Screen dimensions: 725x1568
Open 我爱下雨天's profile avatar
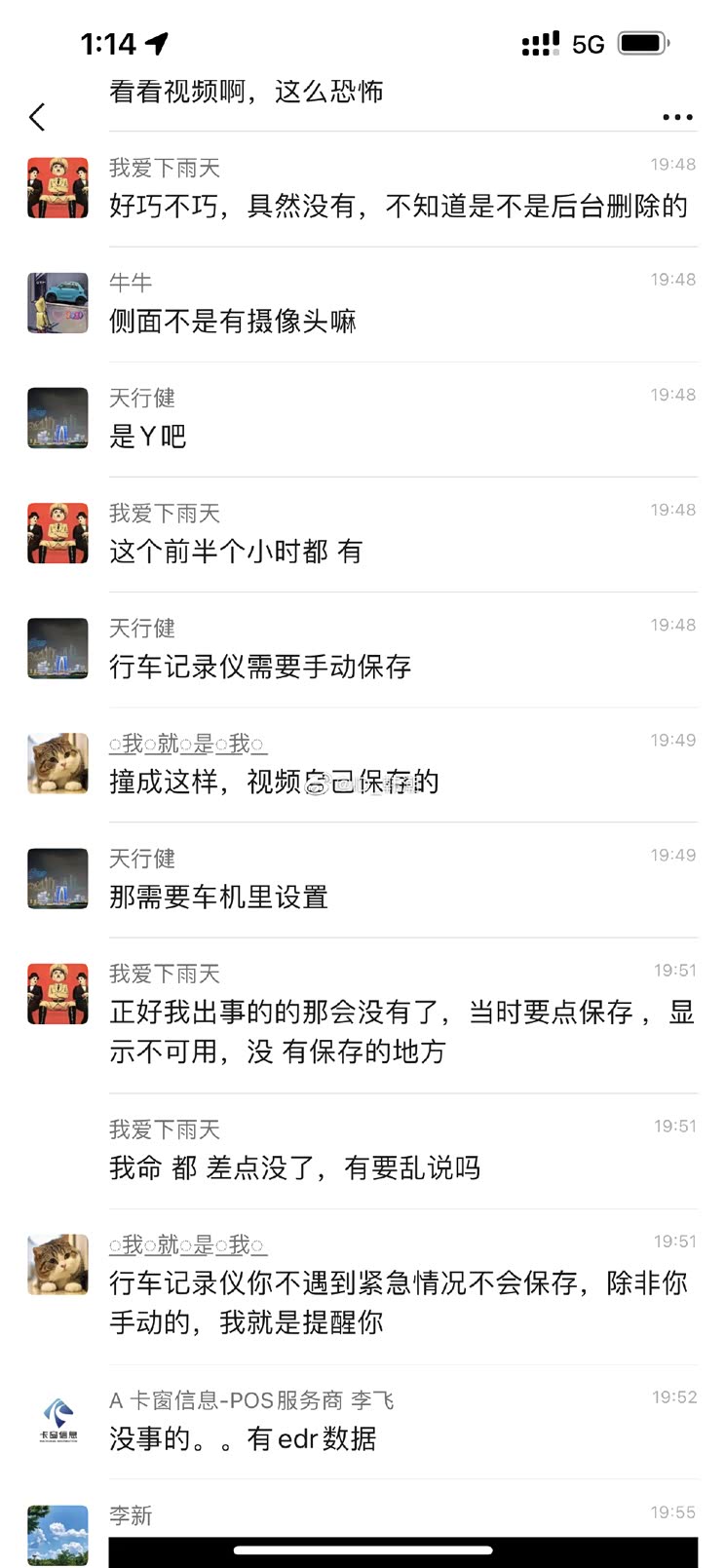click(x=57, y=187)
